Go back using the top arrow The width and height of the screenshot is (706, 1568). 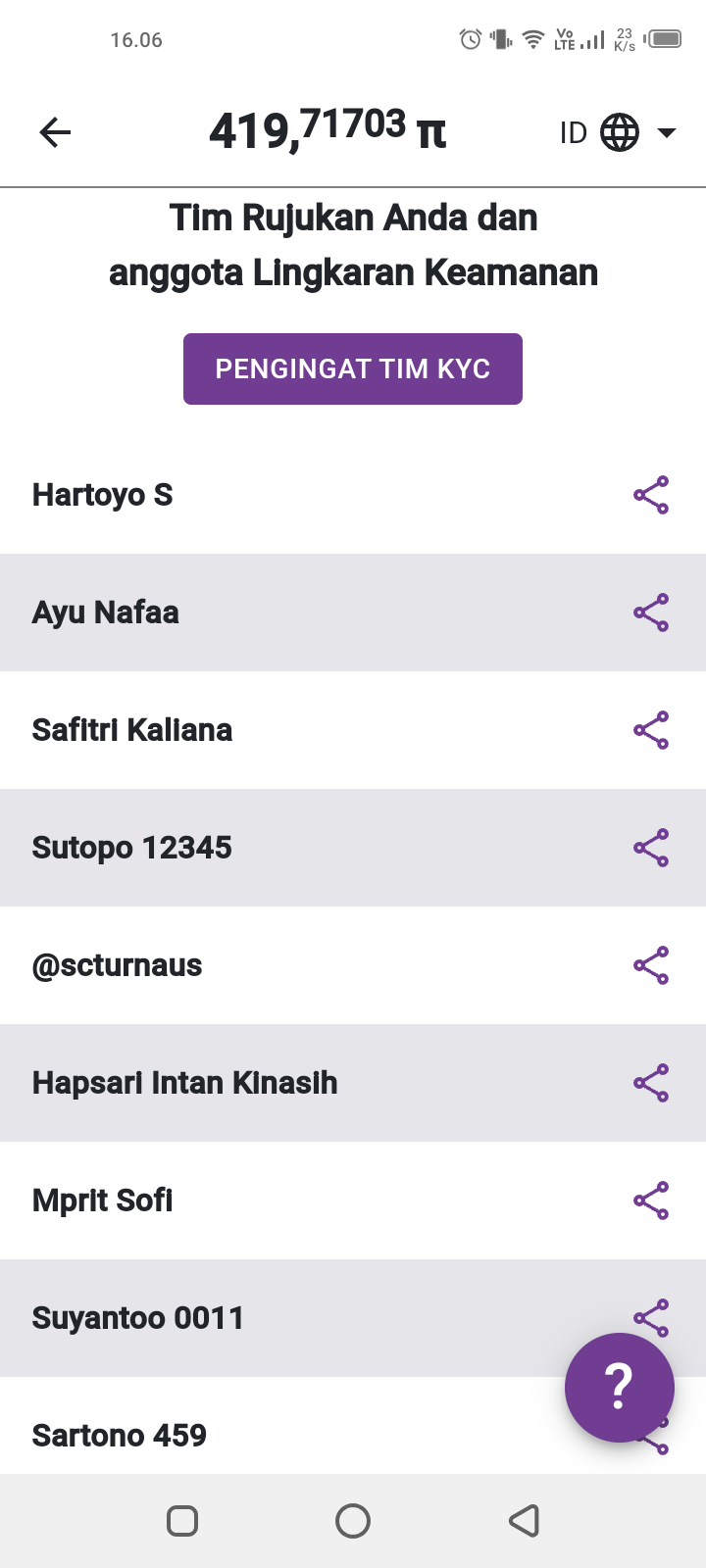point(55,132)
